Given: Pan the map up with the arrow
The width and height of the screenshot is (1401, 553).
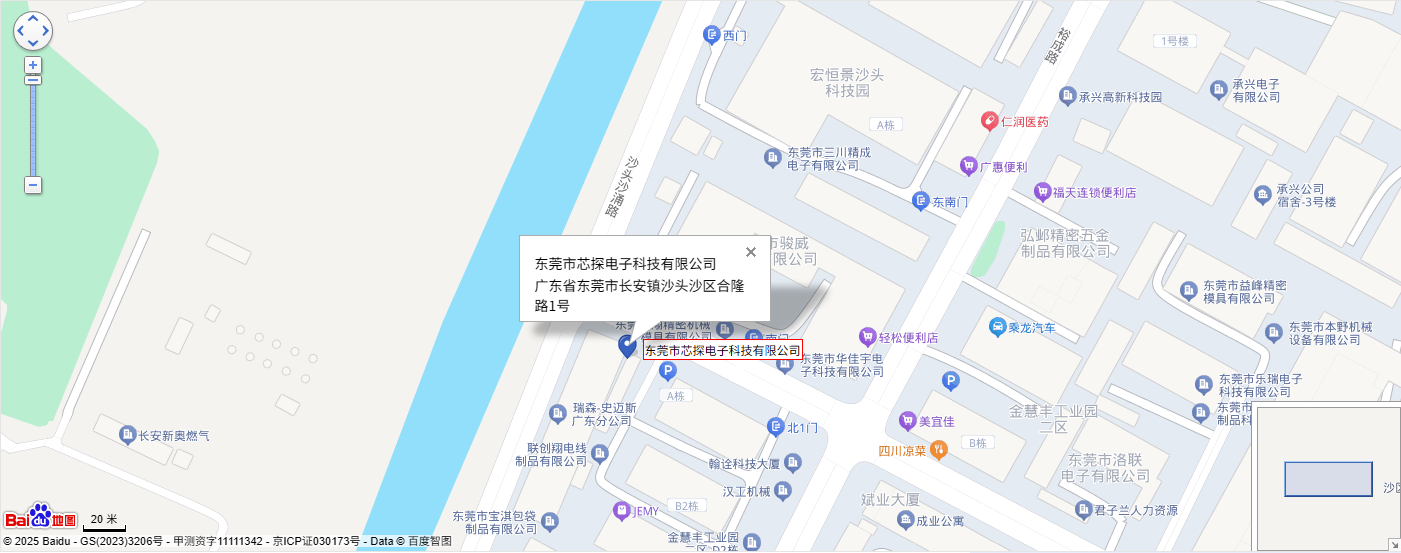Looking at the screenshot, I should tap(33, 18).
